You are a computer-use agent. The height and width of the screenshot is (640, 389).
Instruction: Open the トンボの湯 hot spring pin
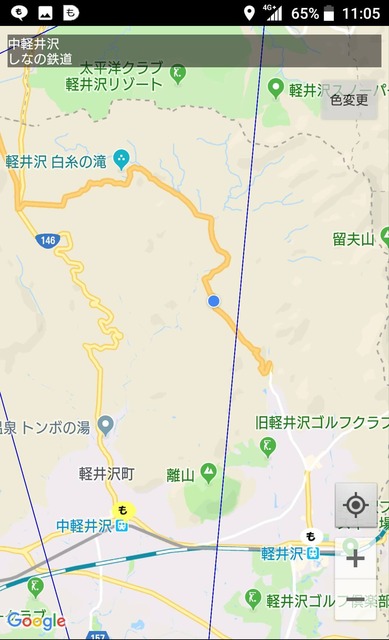point(106,426)
